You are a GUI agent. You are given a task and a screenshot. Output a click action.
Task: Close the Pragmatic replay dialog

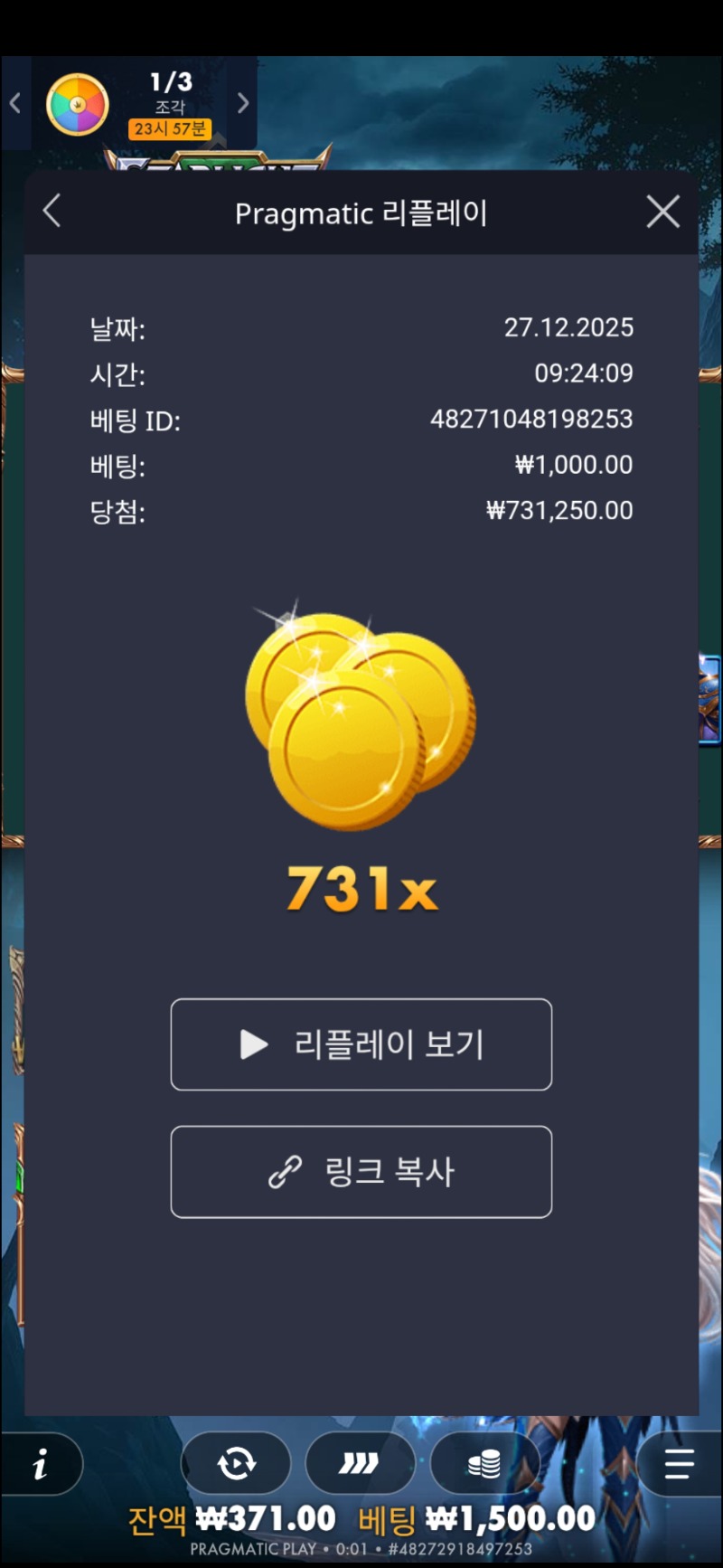click(x=662, y=213)
